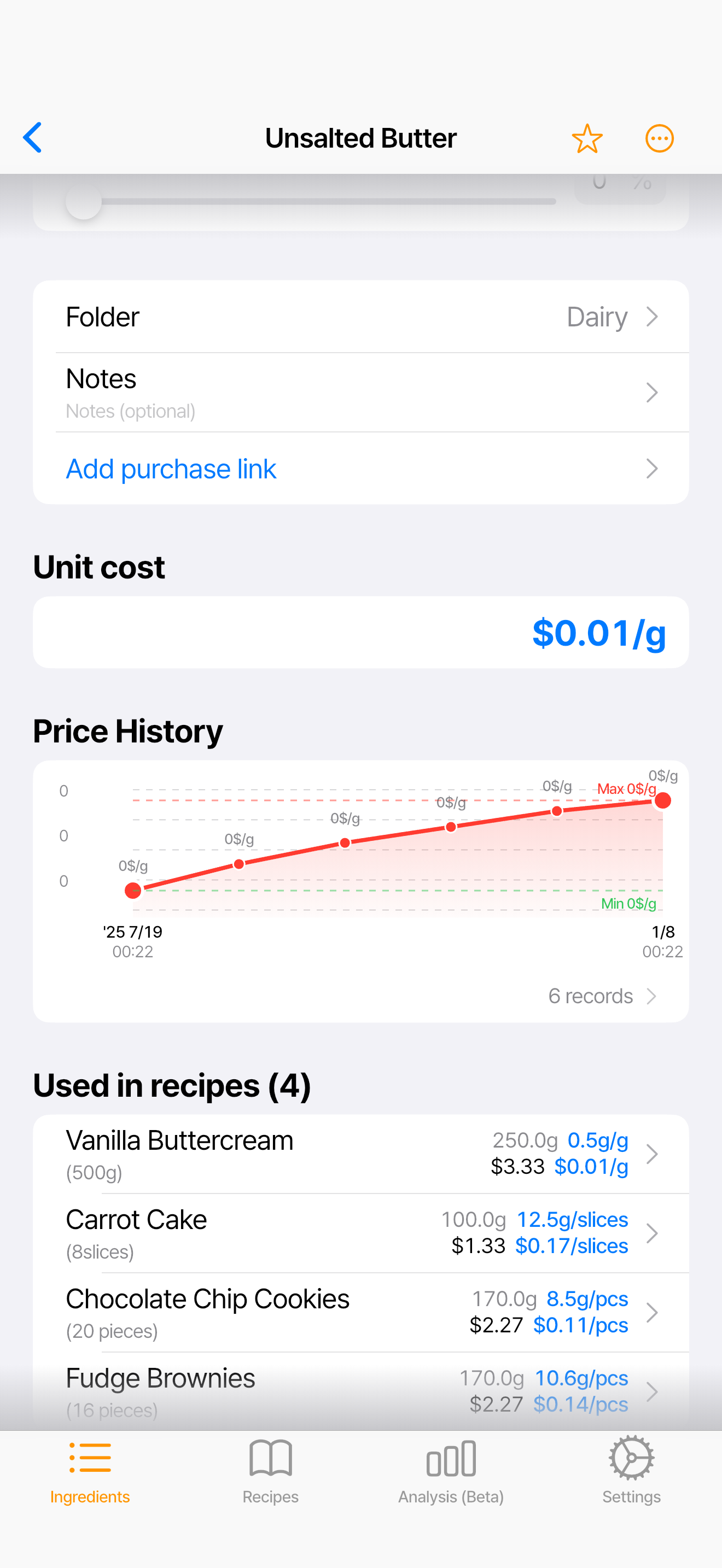This screenshot has height=1568, width=722.
Task: Tap the back arrow to return
Action: tap(33, 138)
